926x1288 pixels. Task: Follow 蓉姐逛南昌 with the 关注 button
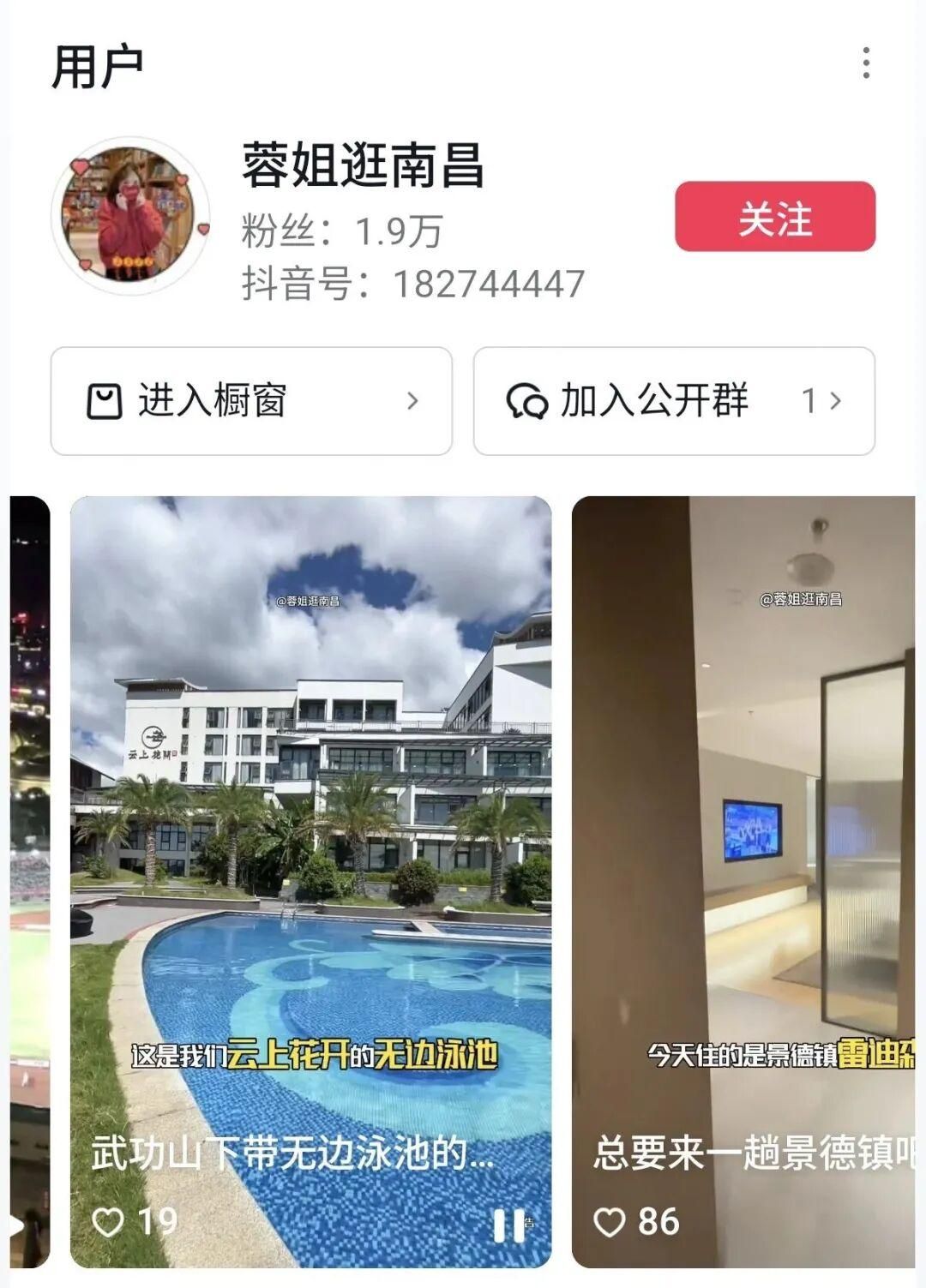(774, 217)
